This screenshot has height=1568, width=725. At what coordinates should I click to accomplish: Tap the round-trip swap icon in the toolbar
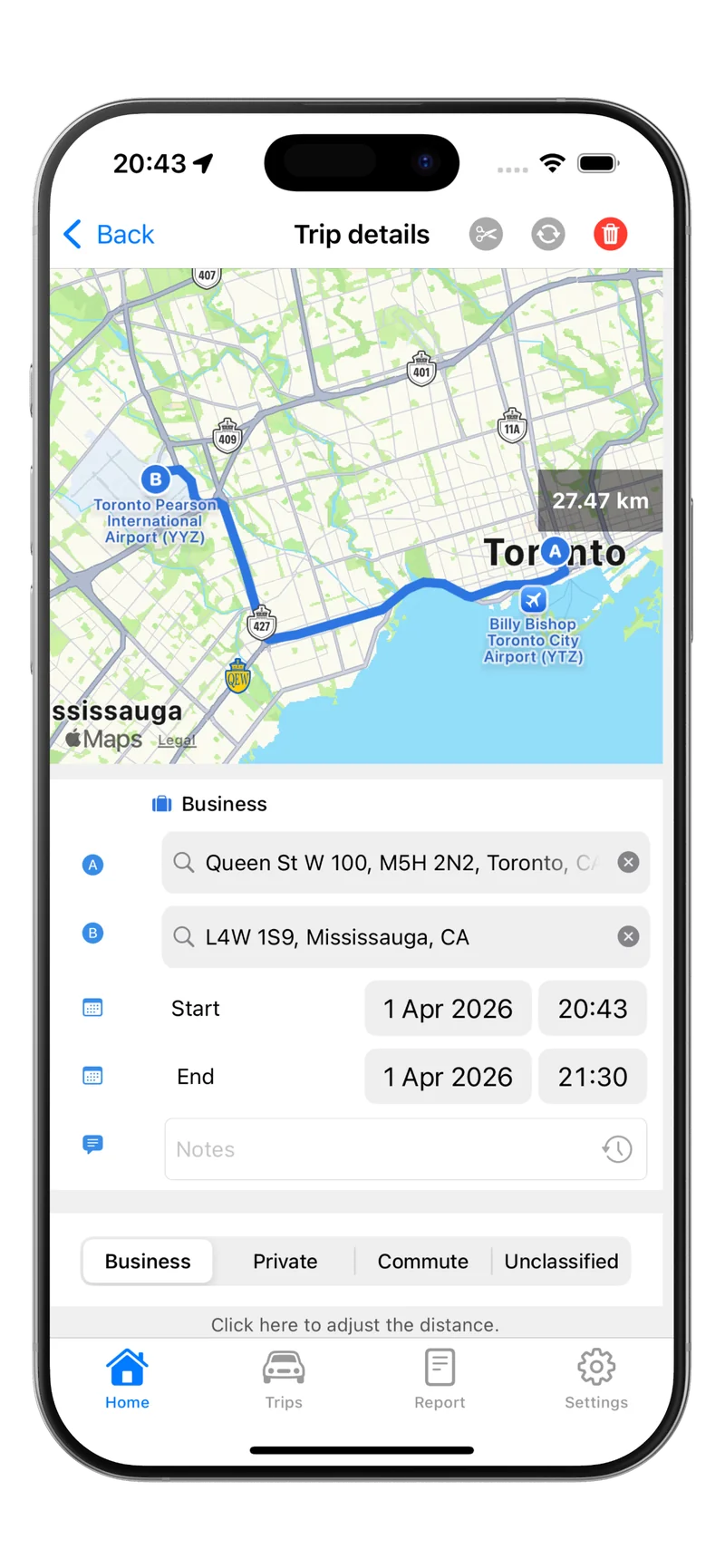547,234
